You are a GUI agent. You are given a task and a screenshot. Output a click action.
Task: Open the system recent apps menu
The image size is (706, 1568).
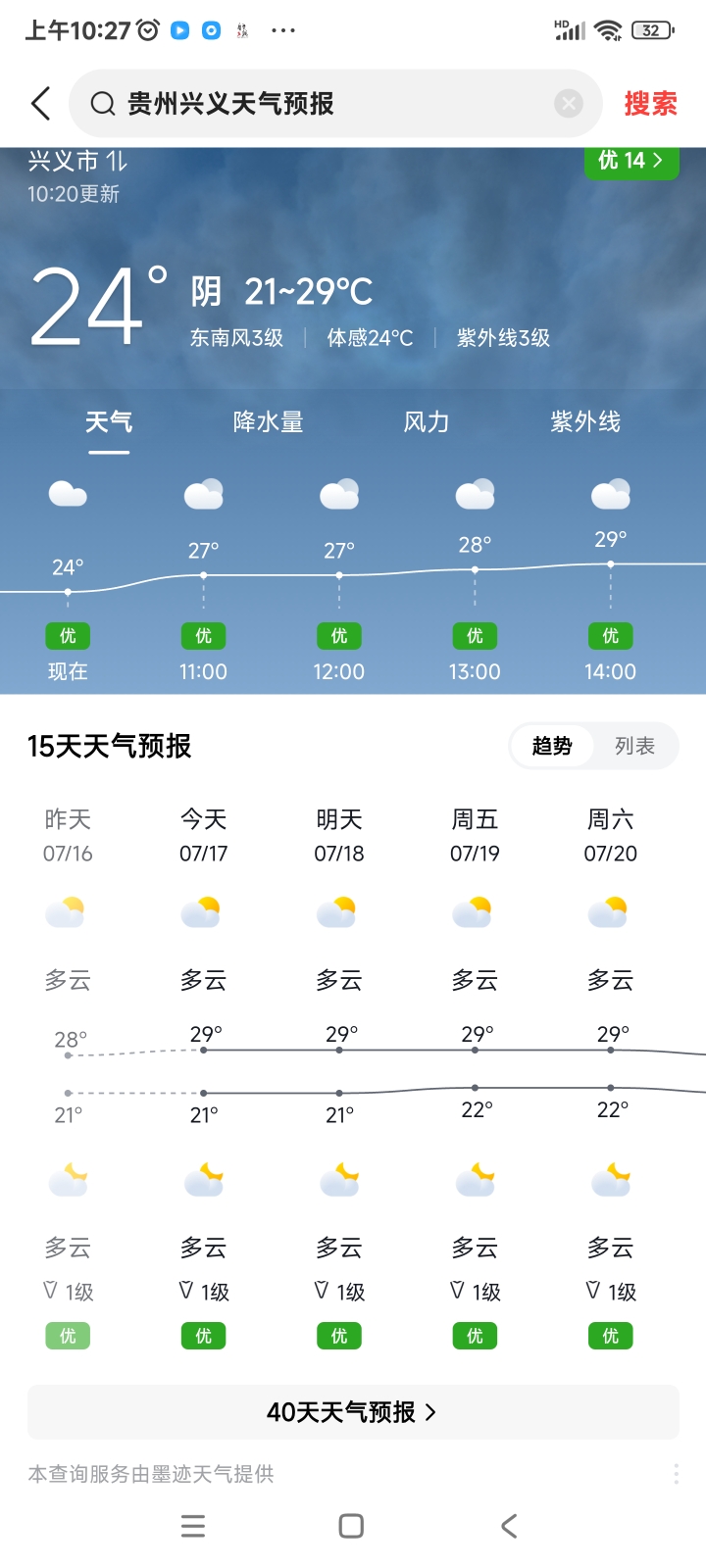[193, 1526]
